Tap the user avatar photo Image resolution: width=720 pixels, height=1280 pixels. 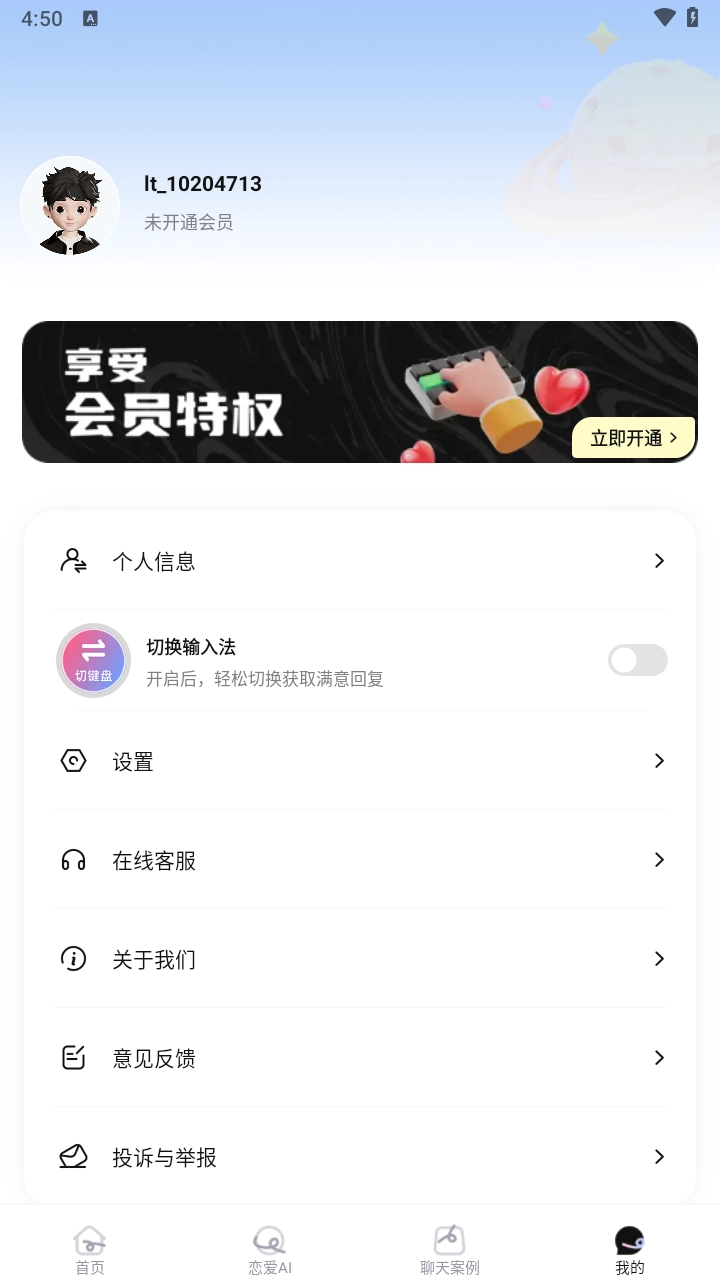pyautogui.click(x=70, y=206)
